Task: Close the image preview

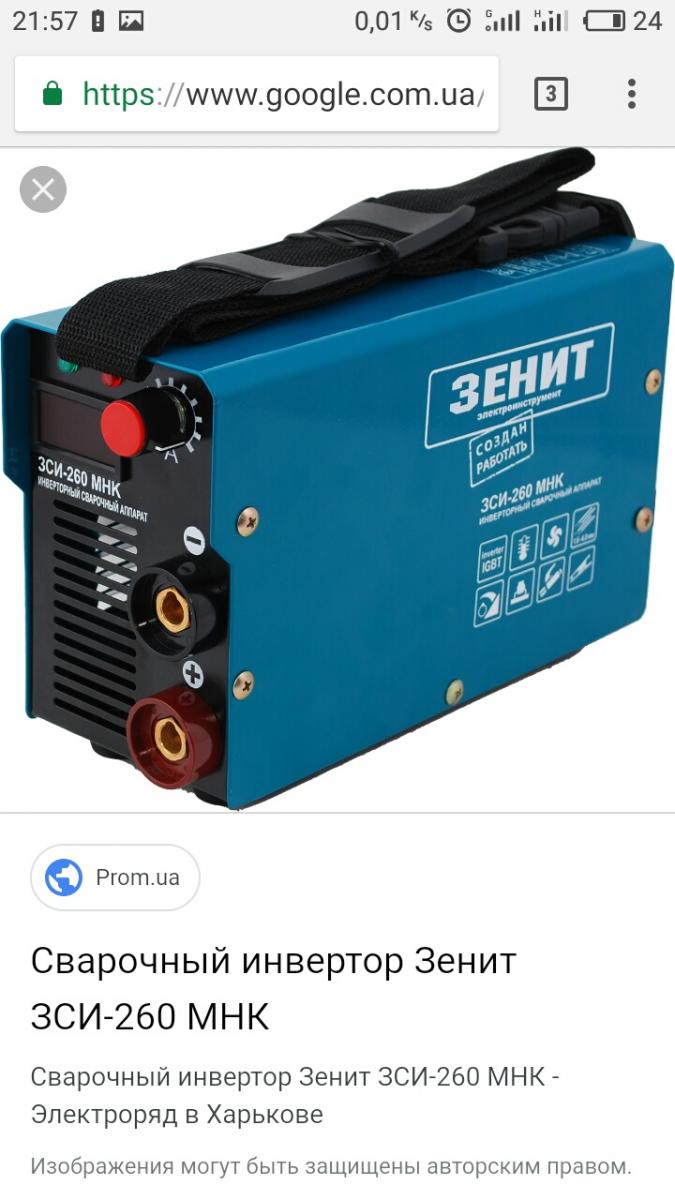Action: click(43, 189)
